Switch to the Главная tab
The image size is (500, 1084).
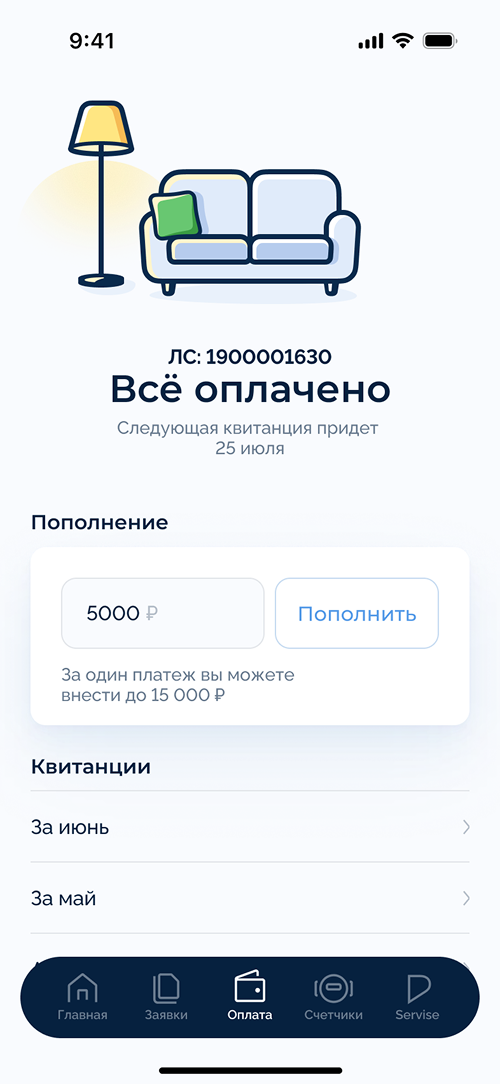coord(82,997)
